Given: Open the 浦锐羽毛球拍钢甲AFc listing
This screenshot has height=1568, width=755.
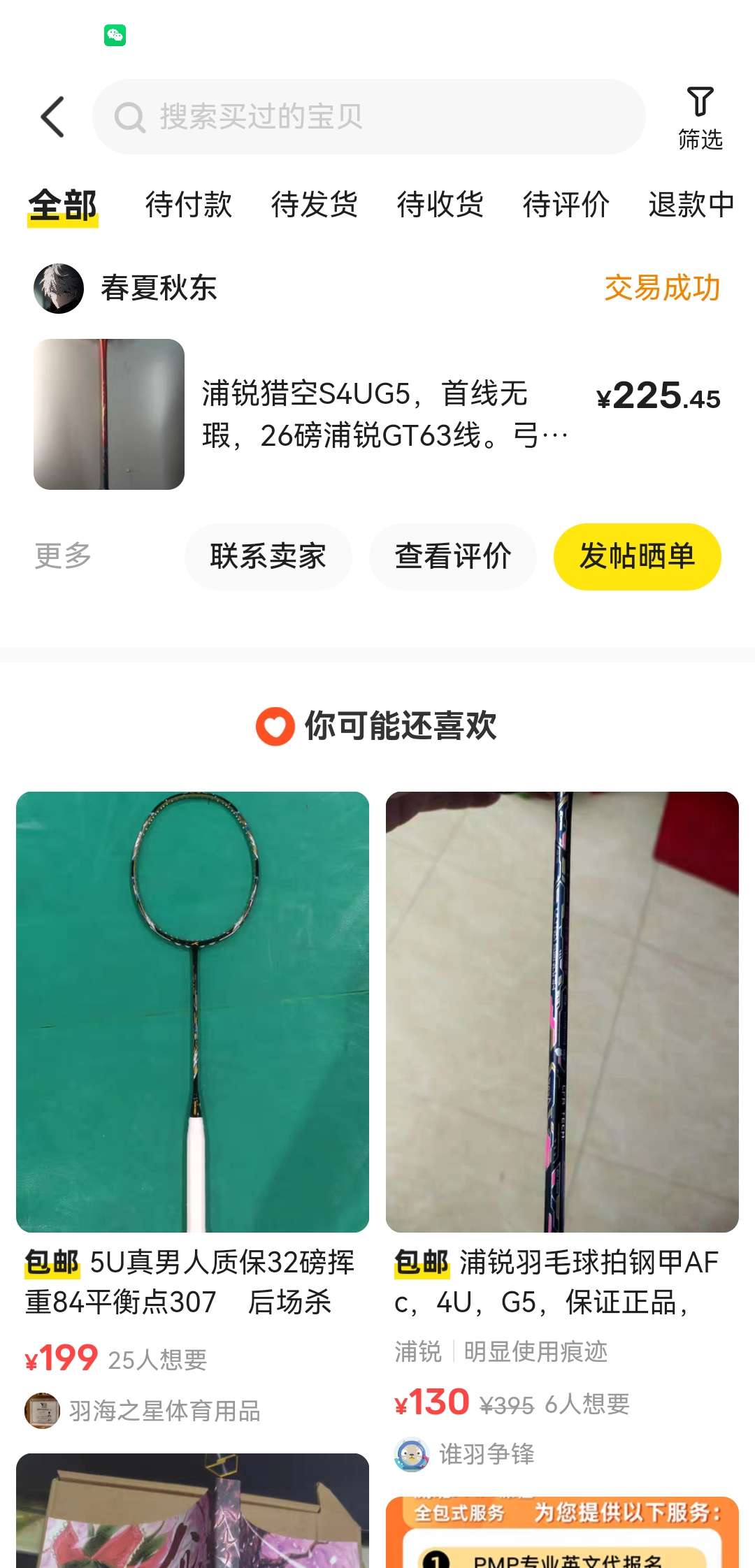Looking at the screenshot, I should 562,1012.
